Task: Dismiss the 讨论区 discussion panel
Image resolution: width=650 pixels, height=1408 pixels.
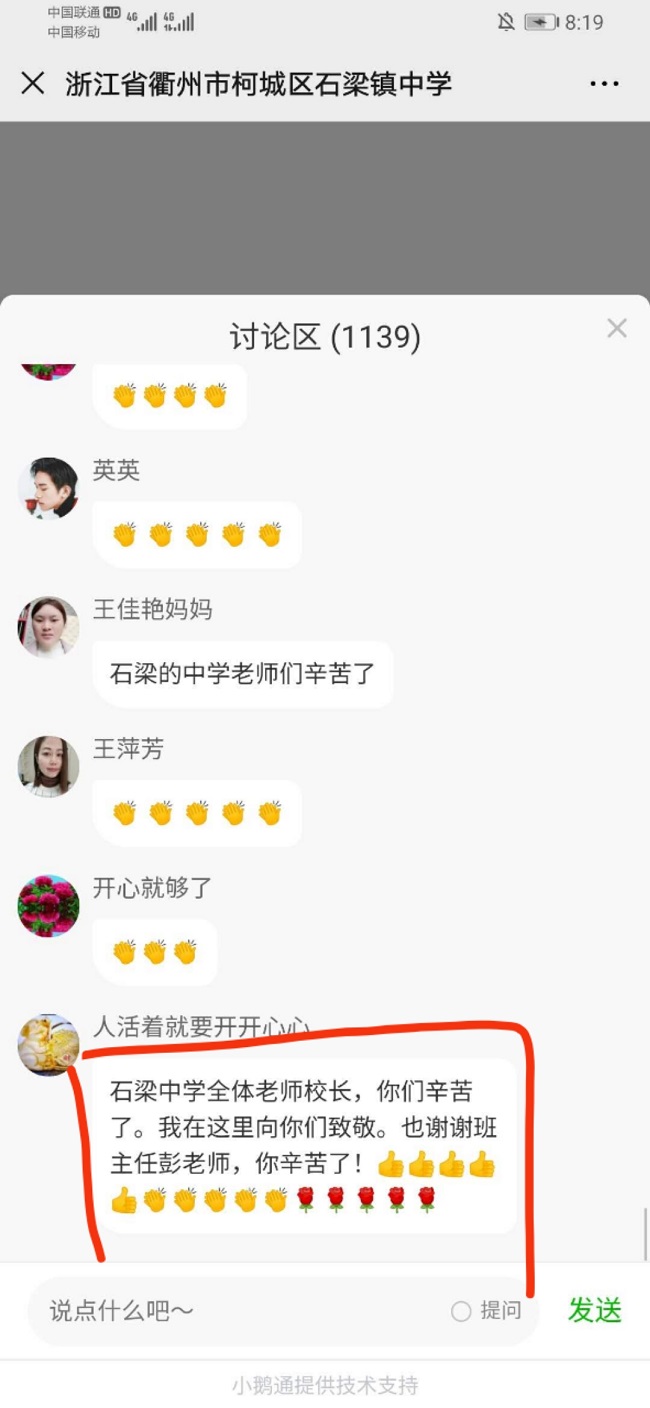Action: [x=617, y=328]
